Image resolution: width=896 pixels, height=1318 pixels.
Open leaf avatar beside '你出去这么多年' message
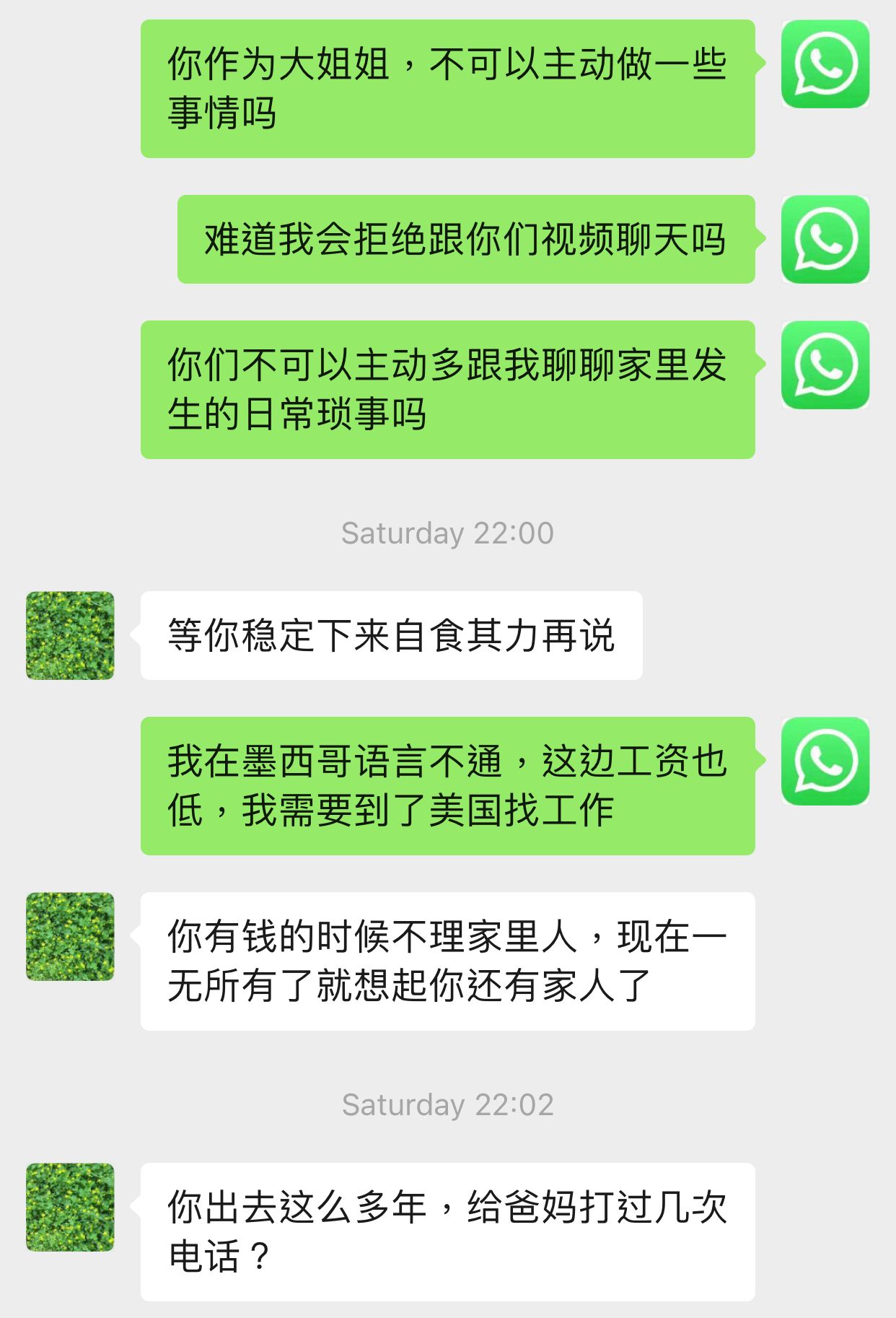70,1207
